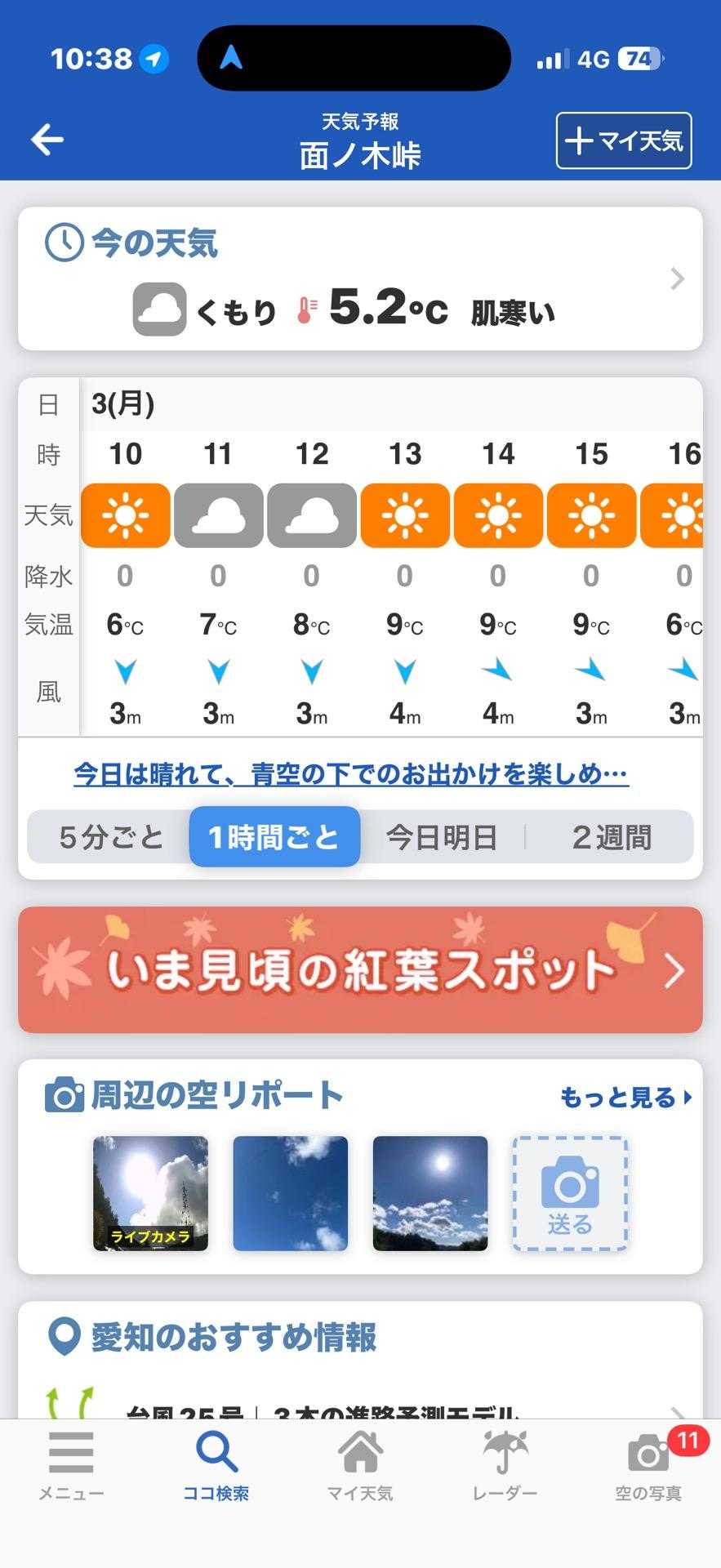Go to マイ天気 in bottom bar
Image resolution: width=721 pixels, height=1568 pixels.
360,1468
